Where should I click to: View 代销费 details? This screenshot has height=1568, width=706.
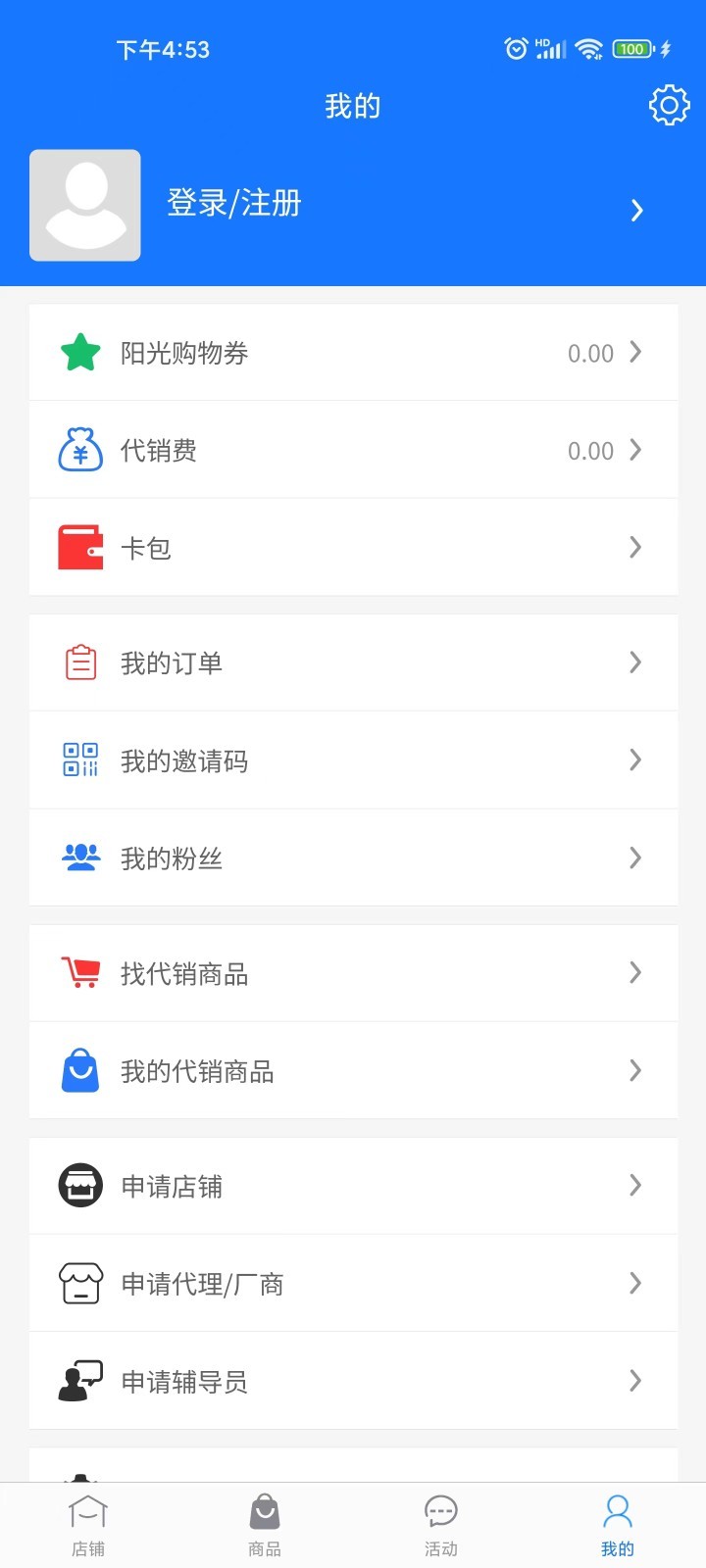point(353,451)
